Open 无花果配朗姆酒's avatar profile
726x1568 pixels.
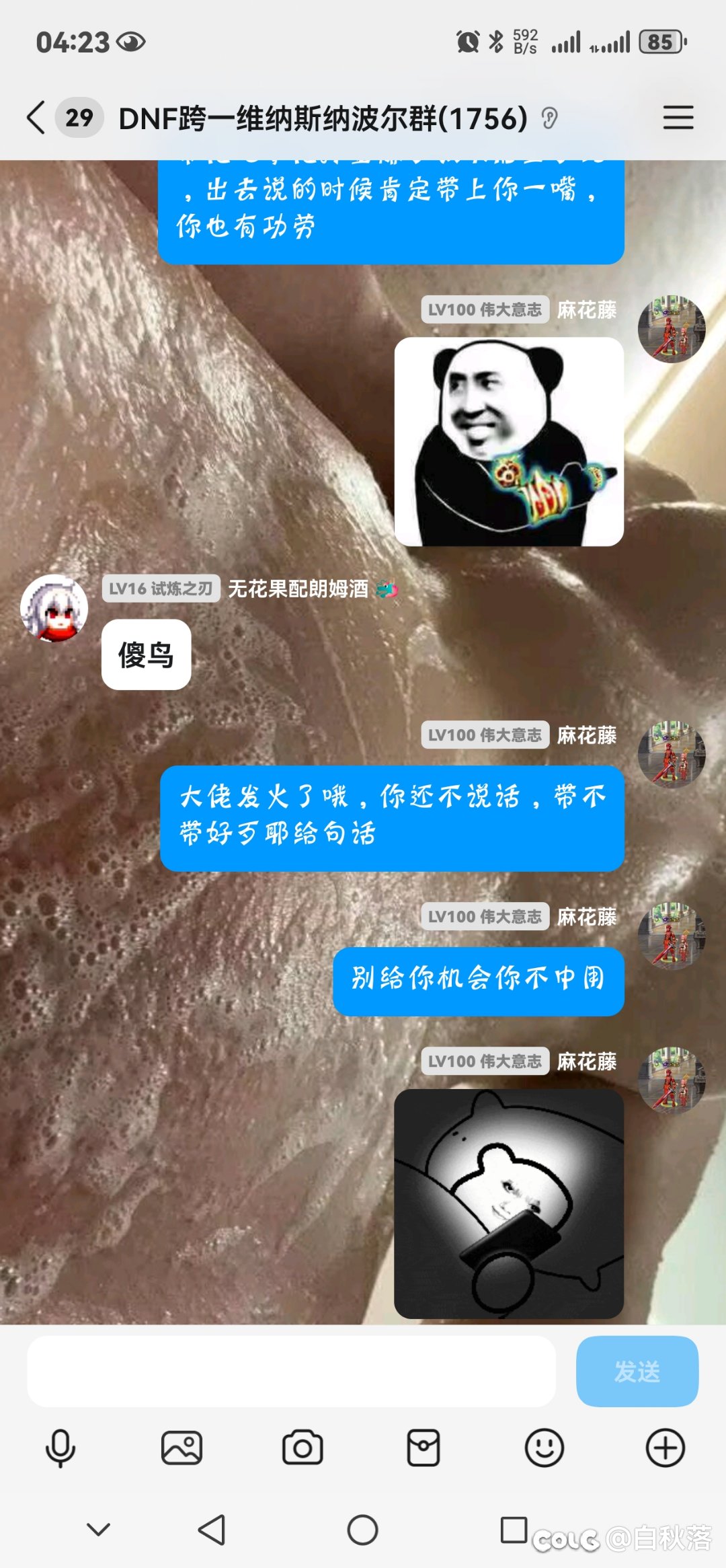coord(54,608)
